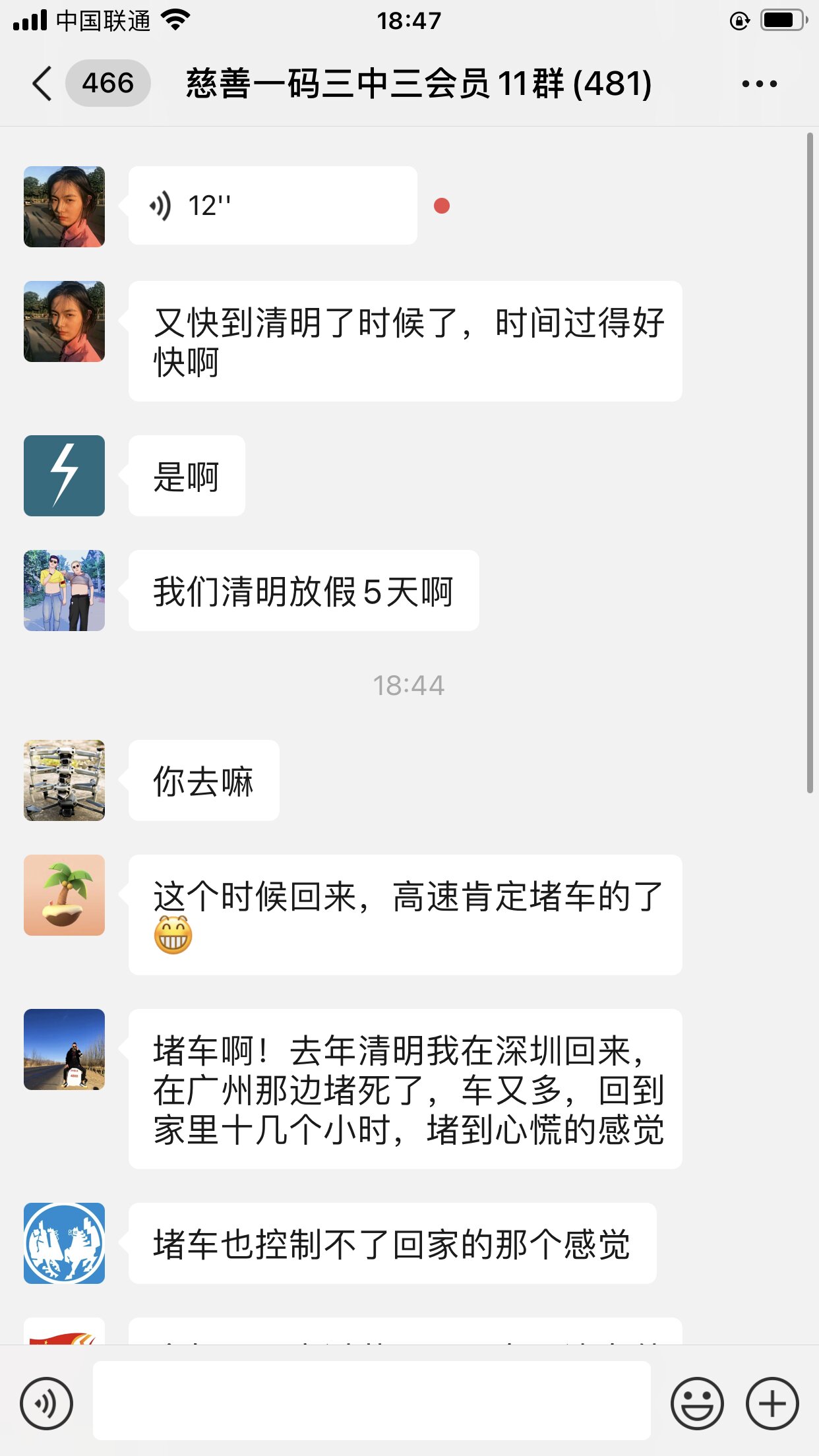Screen dimensions: 819x1456
Task: Open avatar of voice message sender
Action: 64,206
